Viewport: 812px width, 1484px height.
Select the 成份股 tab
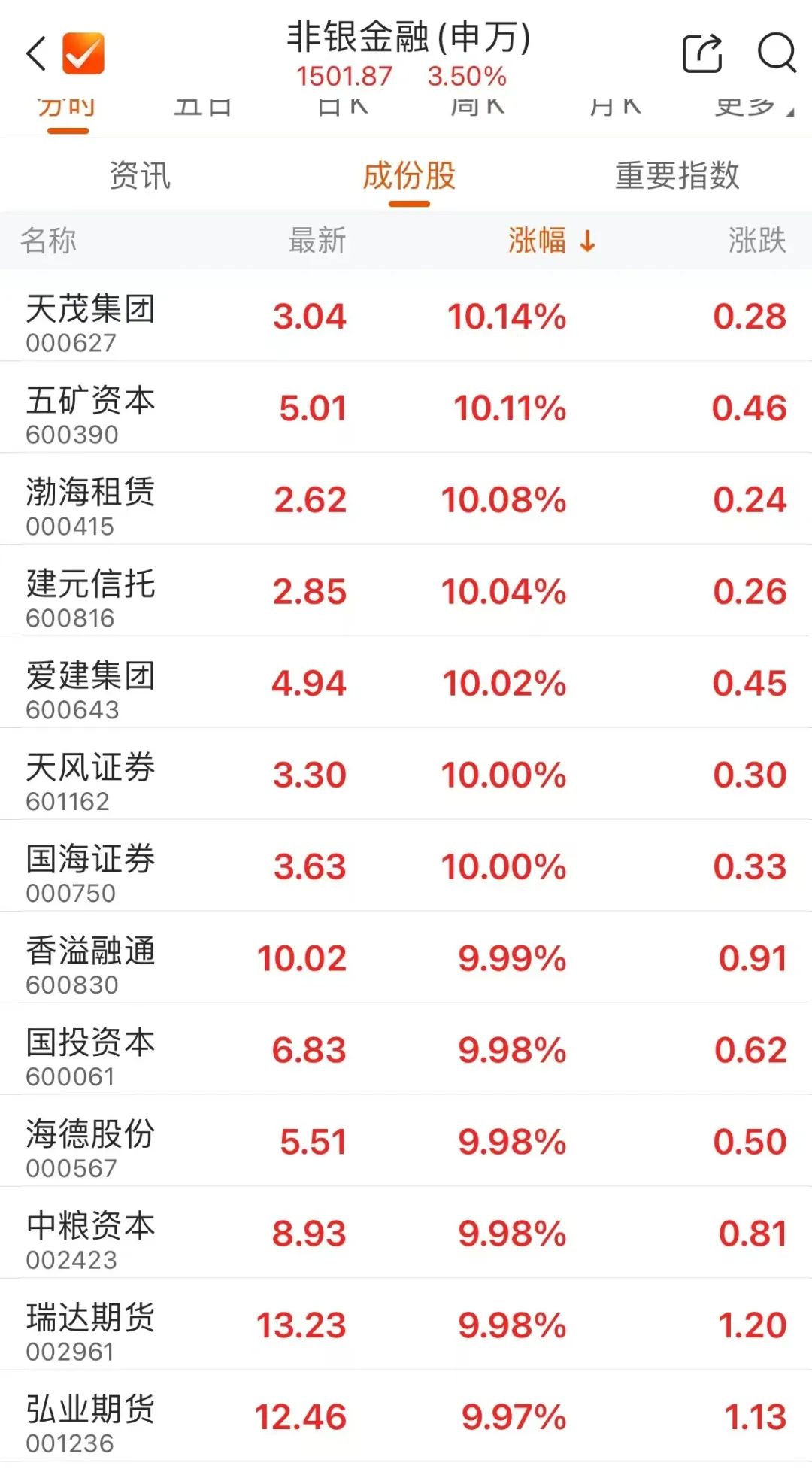click(409, 176)
